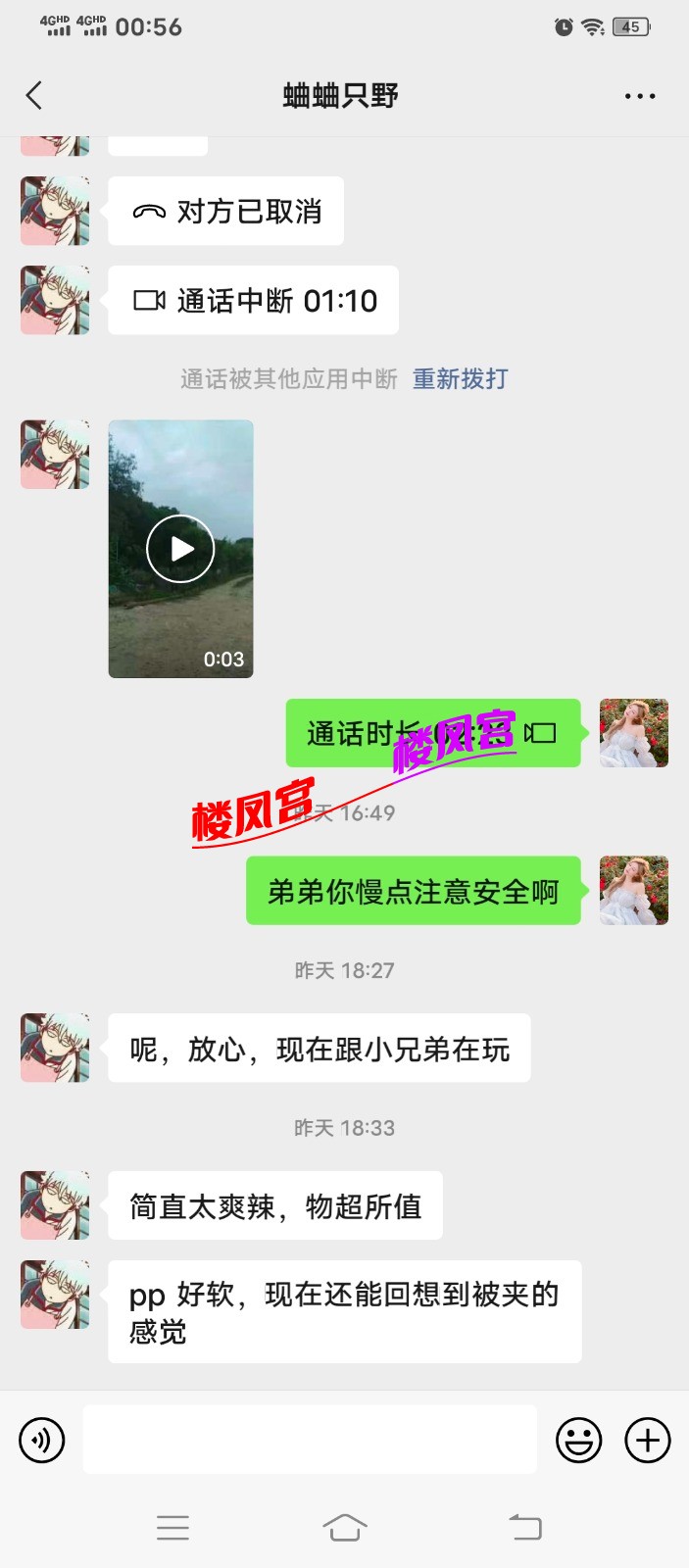Viewport: 689px width, 1568px height.
Task: Switch to voice input mode
Action: pyautogui.click(x=42, y=1440)
